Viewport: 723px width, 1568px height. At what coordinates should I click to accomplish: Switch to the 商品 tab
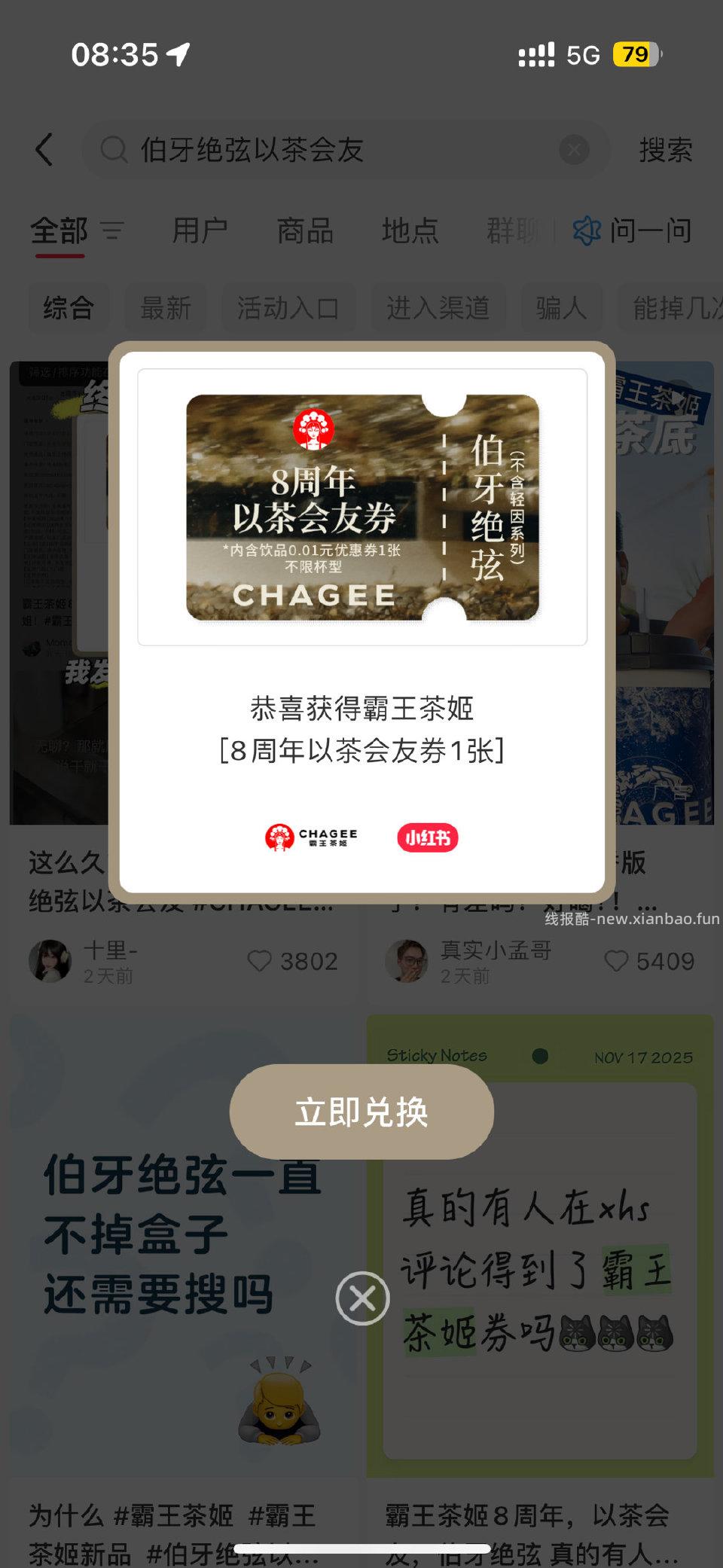click(304, 232)
